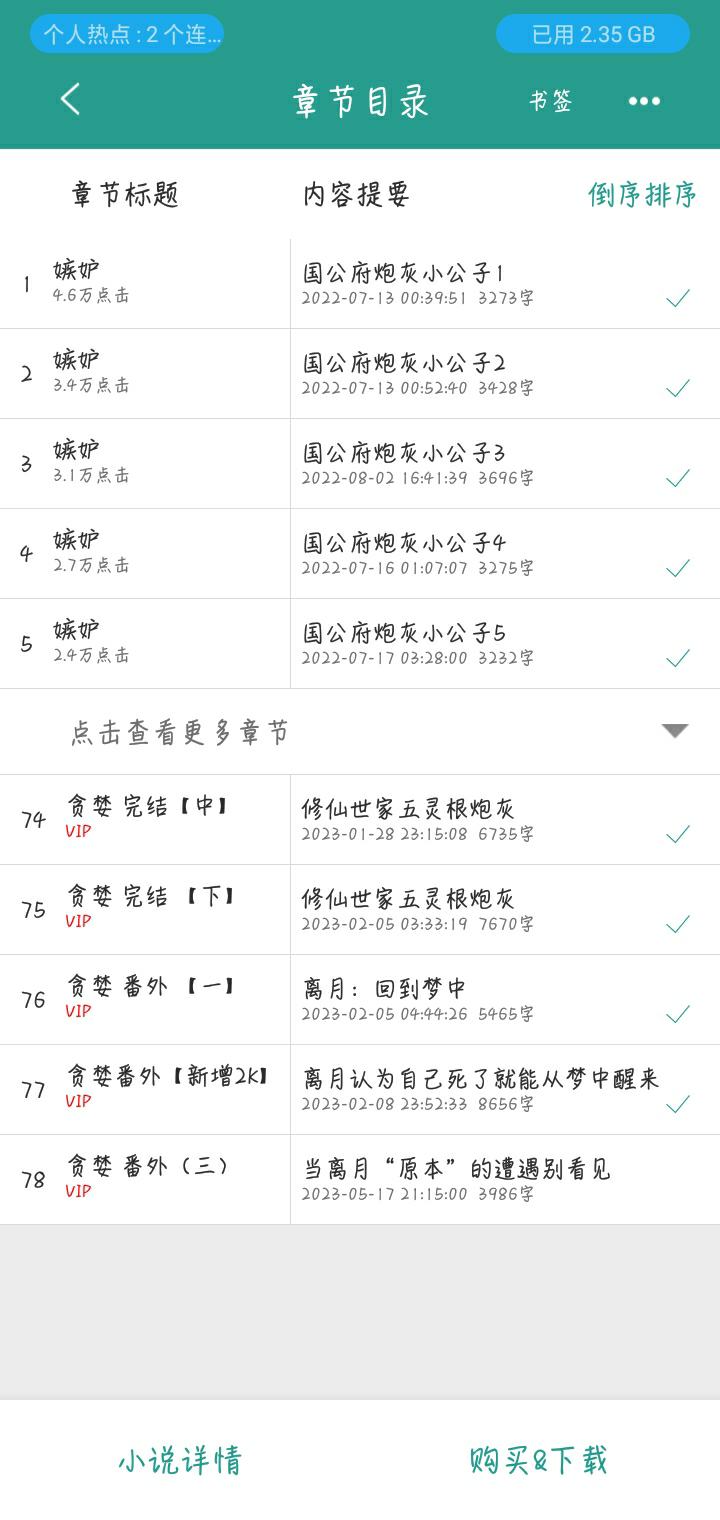Screen dimensions: 720x1520
Task: Tap 购买&下载 to buy and download
Action: point(539,1460)
